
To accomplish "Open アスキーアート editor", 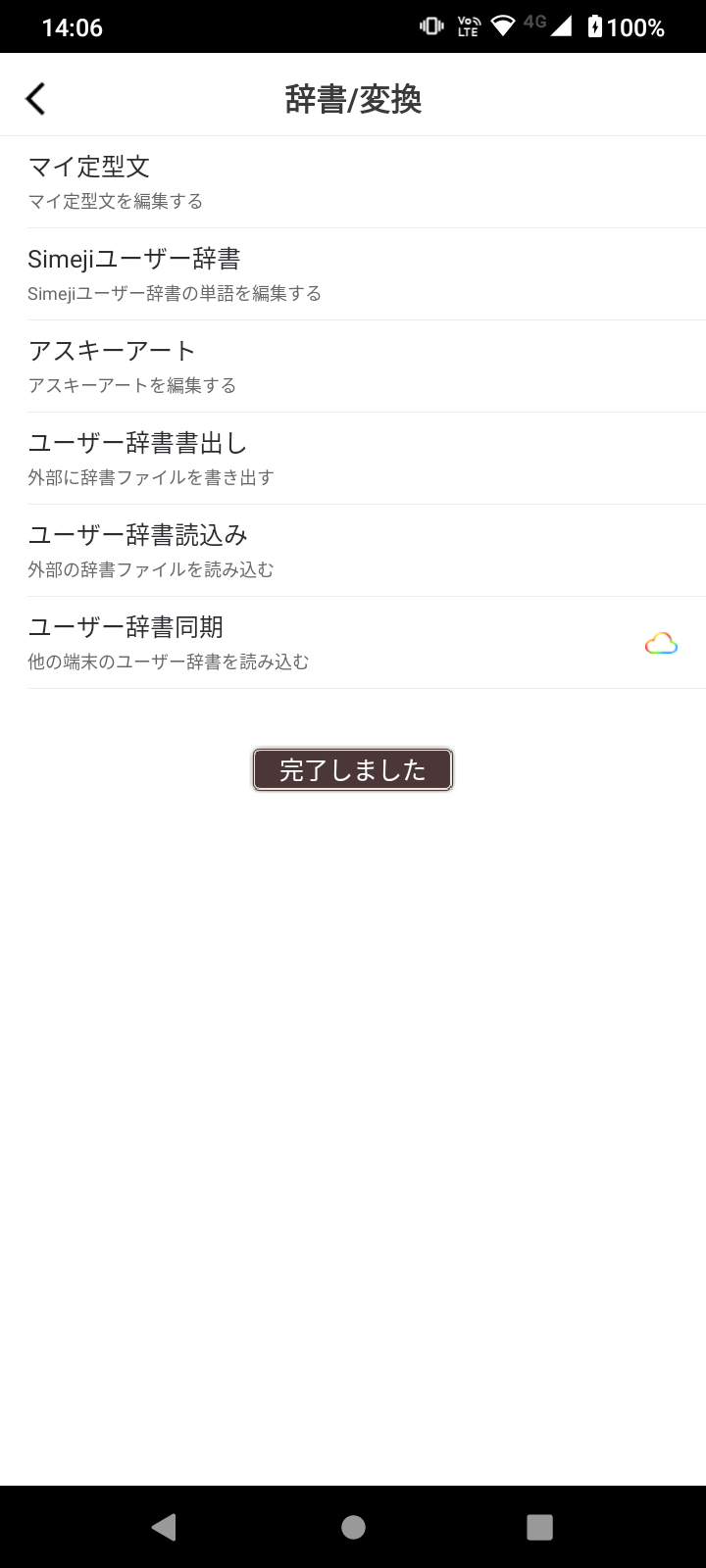I will click(353, 367).
